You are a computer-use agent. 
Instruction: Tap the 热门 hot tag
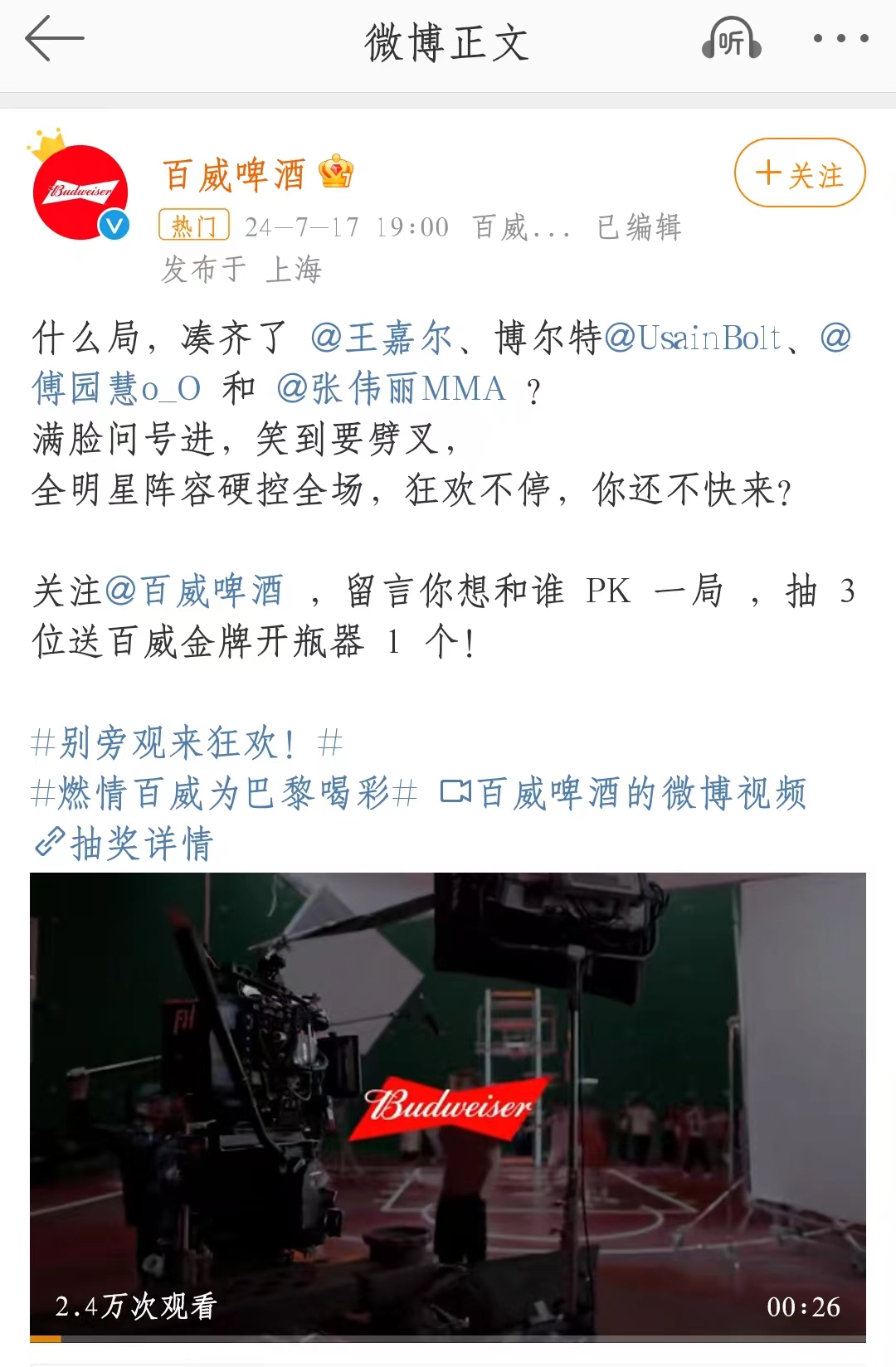coord(193,226)
